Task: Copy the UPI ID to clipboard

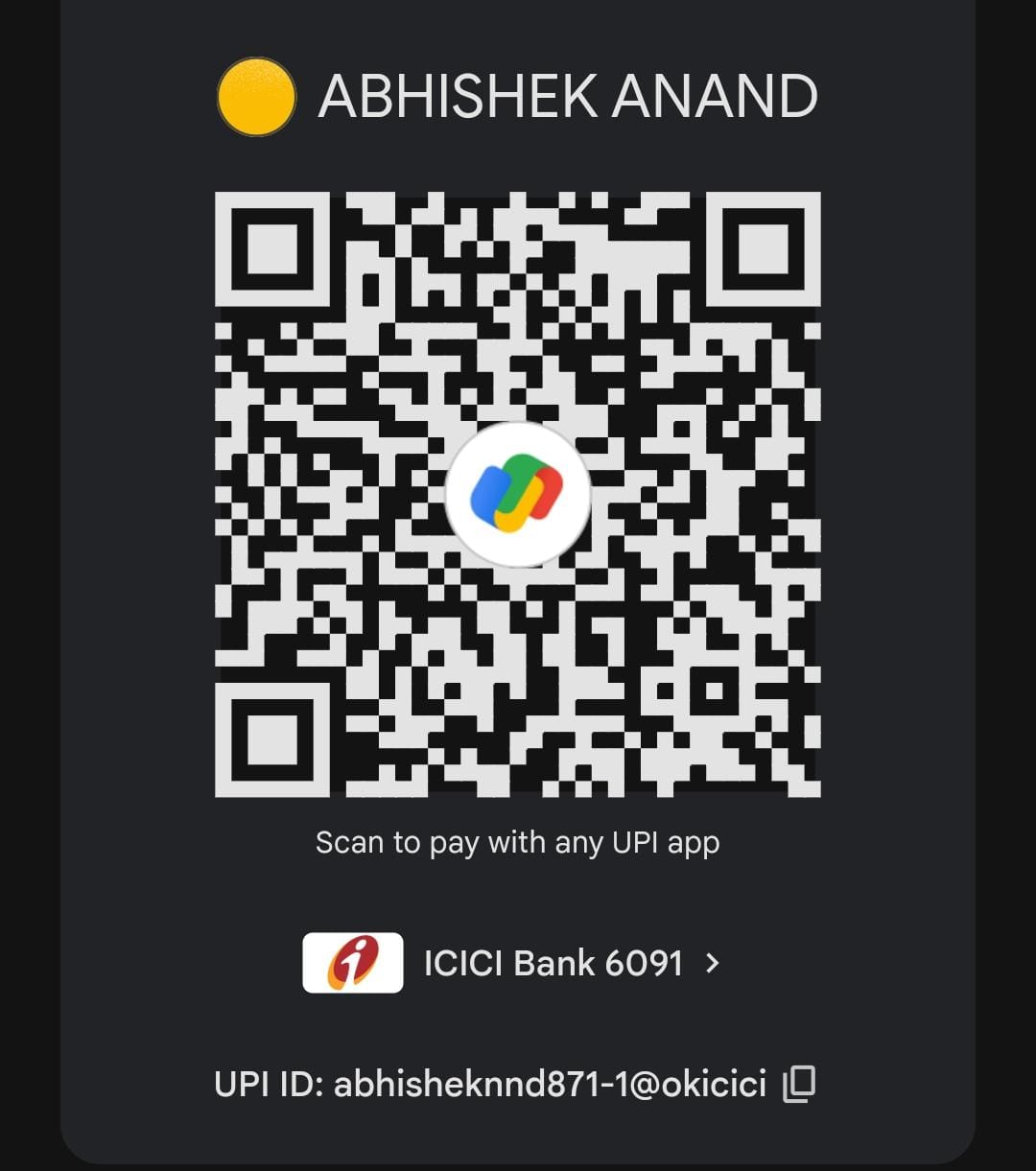Action: coord(799,1085)
